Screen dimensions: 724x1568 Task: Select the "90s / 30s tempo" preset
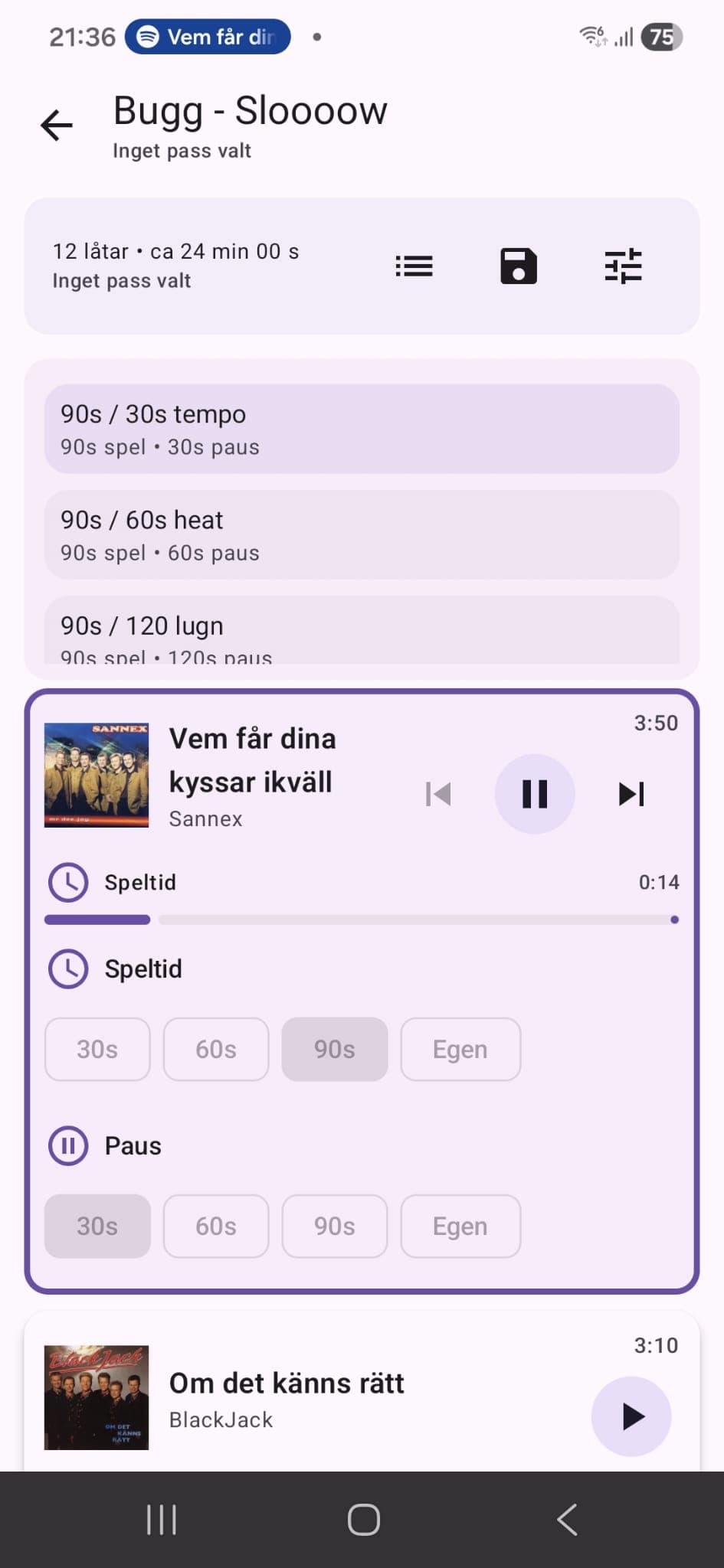[x=362, y=429]
